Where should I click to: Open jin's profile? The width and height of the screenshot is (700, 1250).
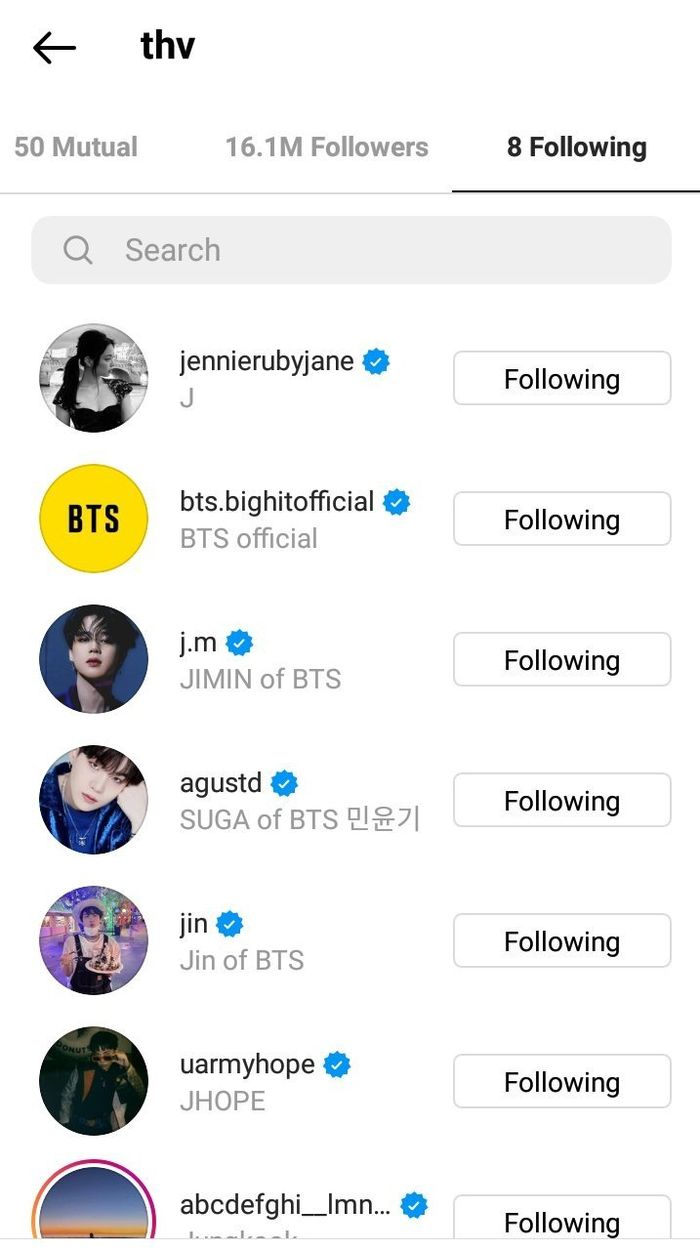[194, 924]
